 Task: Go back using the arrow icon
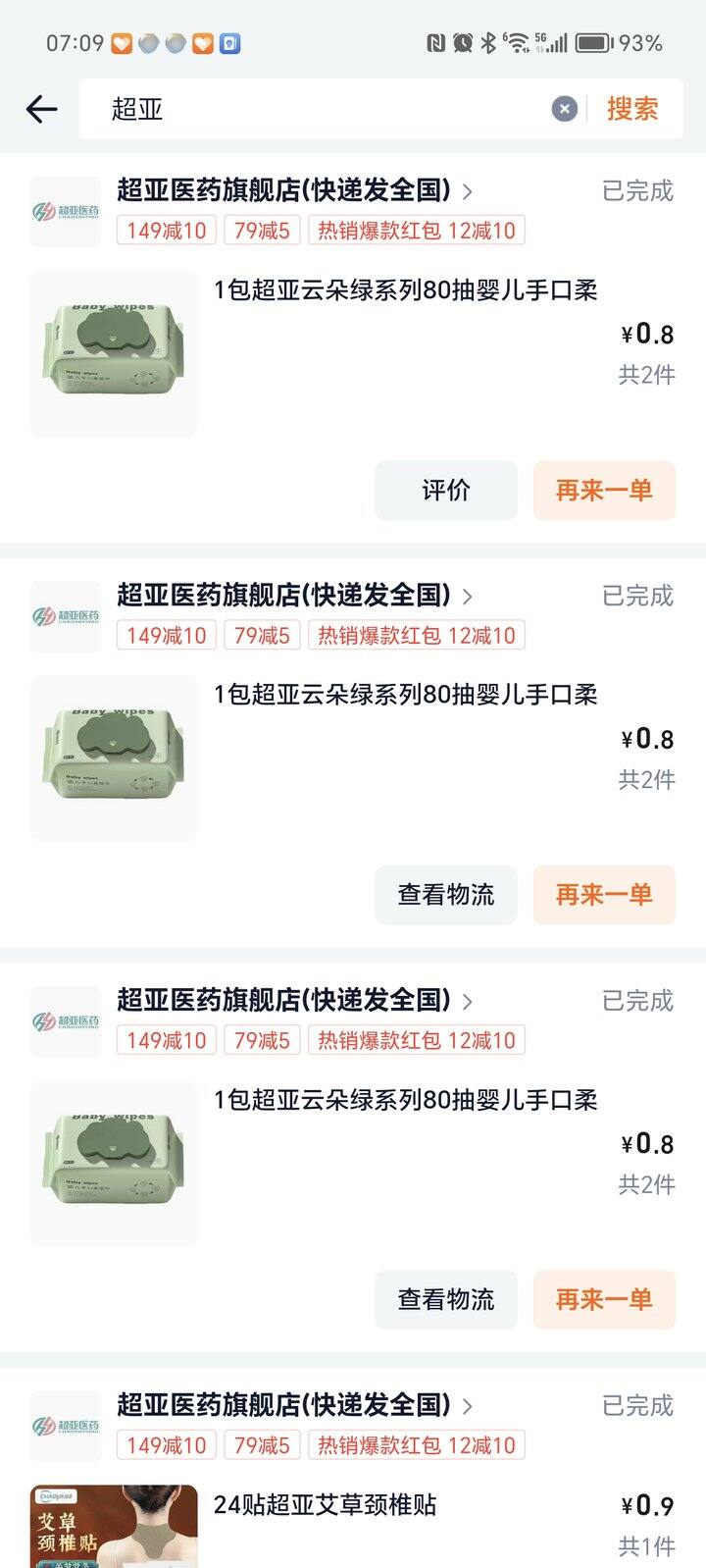click(x=41, y=109)
